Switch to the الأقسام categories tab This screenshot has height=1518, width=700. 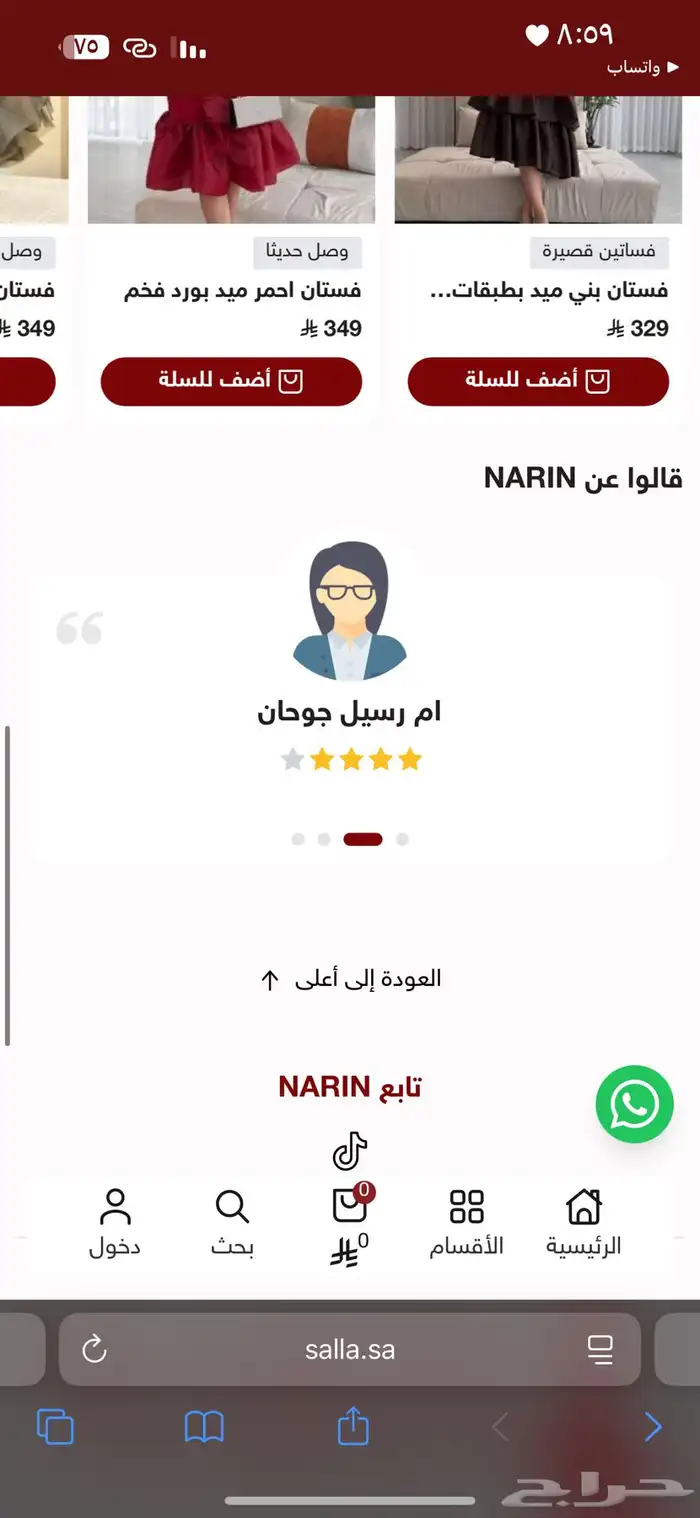click(x=466, y=1221)
